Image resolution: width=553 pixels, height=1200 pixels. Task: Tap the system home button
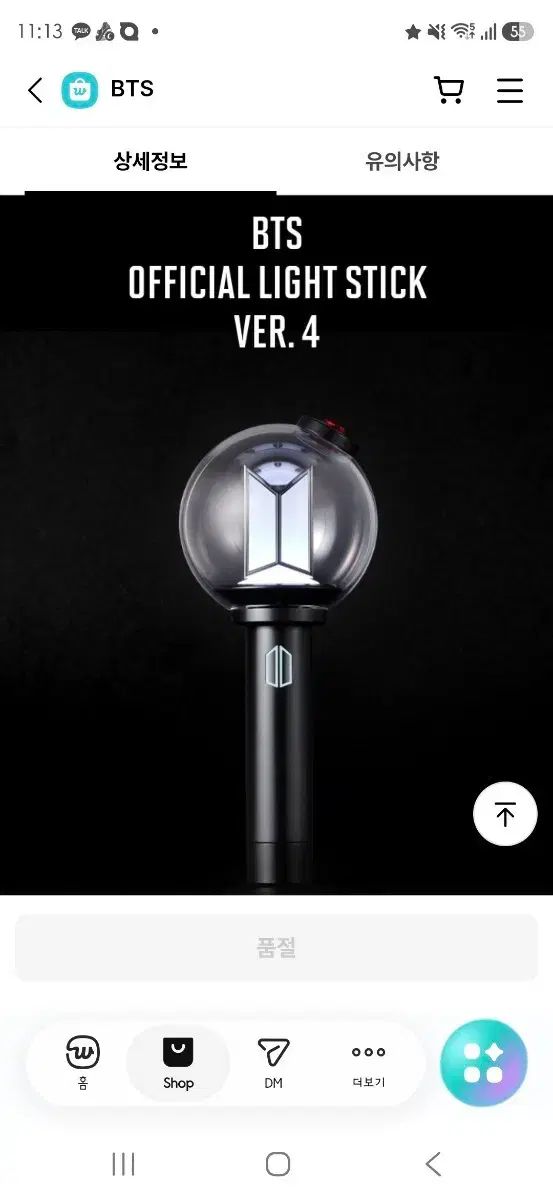[x=278, y=1164]
